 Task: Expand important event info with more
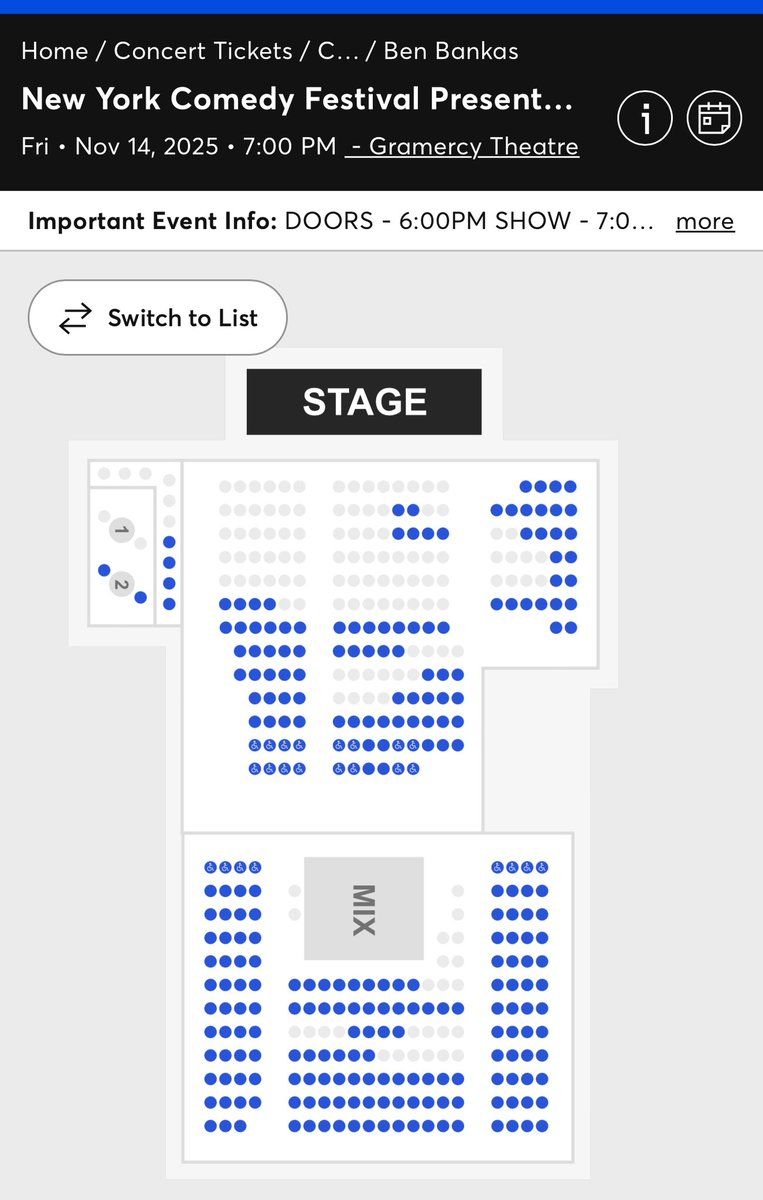[x=704, y=221]
